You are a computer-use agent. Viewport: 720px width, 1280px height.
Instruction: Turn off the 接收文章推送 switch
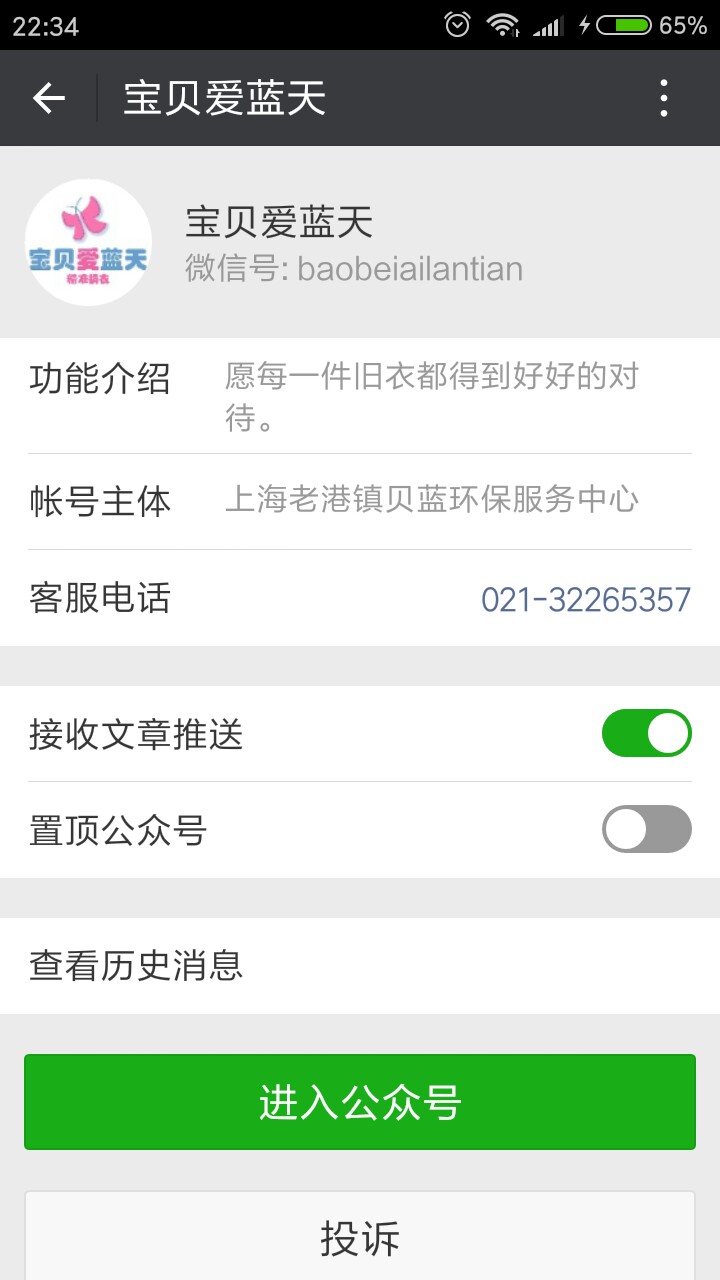click(647, 733)
